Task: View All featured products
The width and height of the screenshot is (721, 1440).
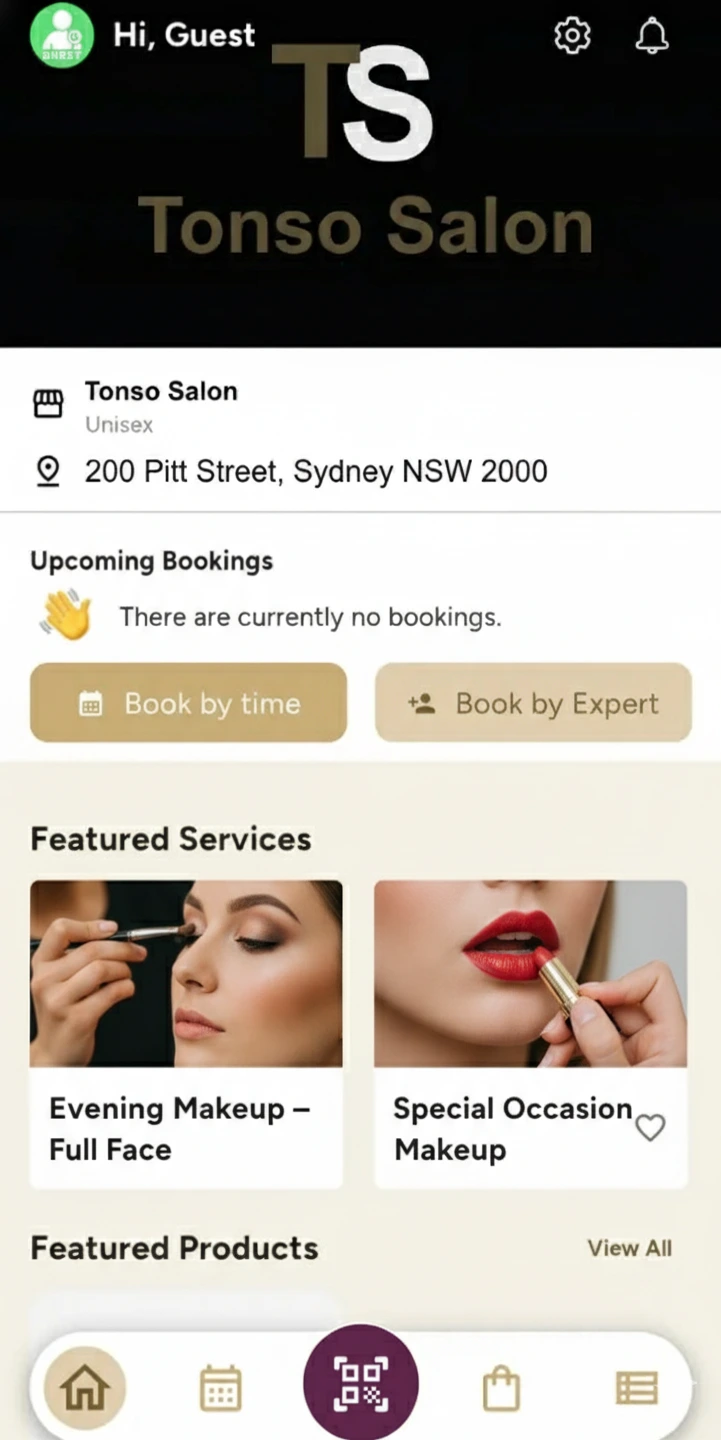Action: pos(629,1248)
